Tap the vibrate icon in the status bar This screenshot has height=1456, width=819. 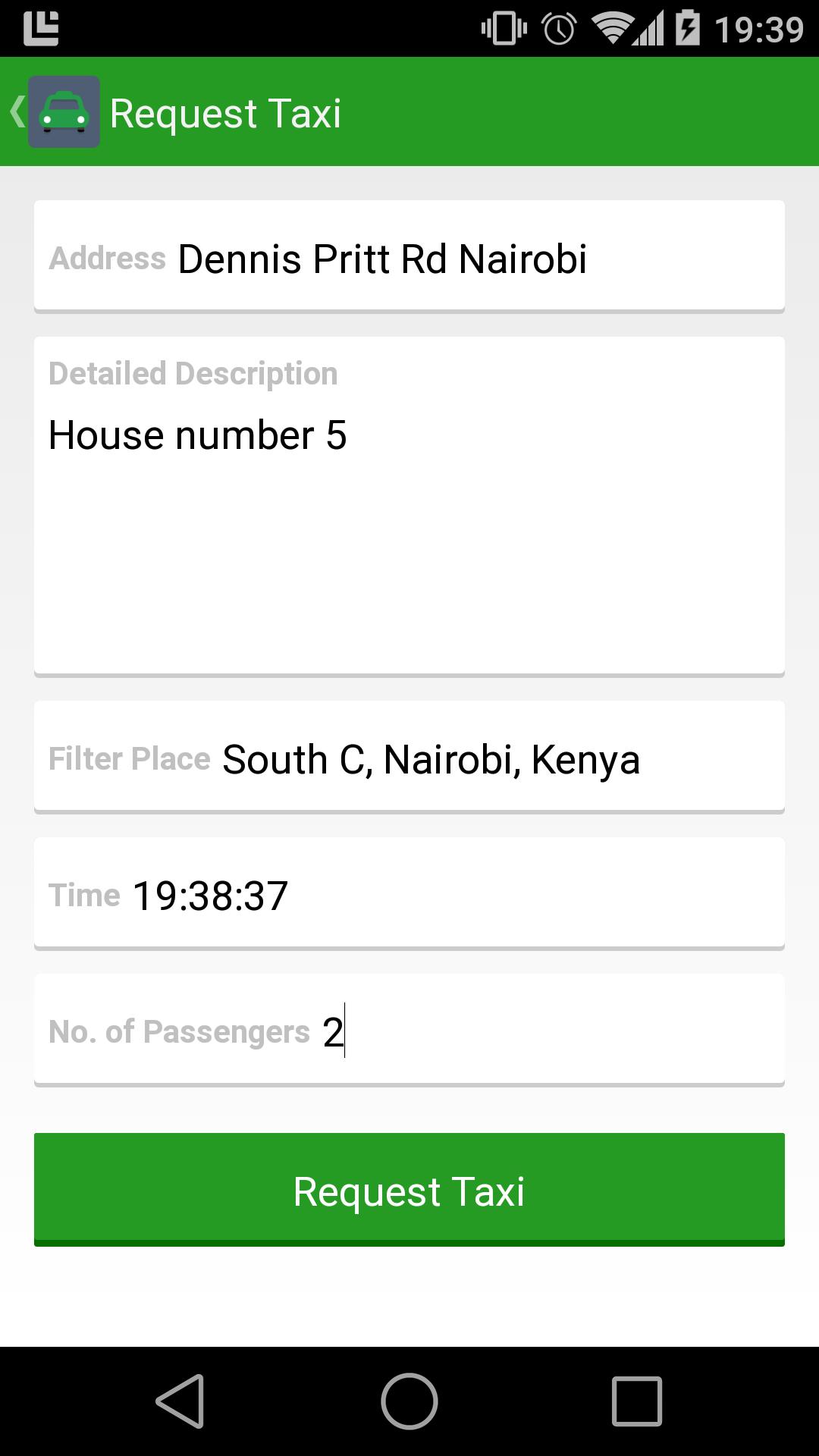pyautogui.click(x=502, y=25)
